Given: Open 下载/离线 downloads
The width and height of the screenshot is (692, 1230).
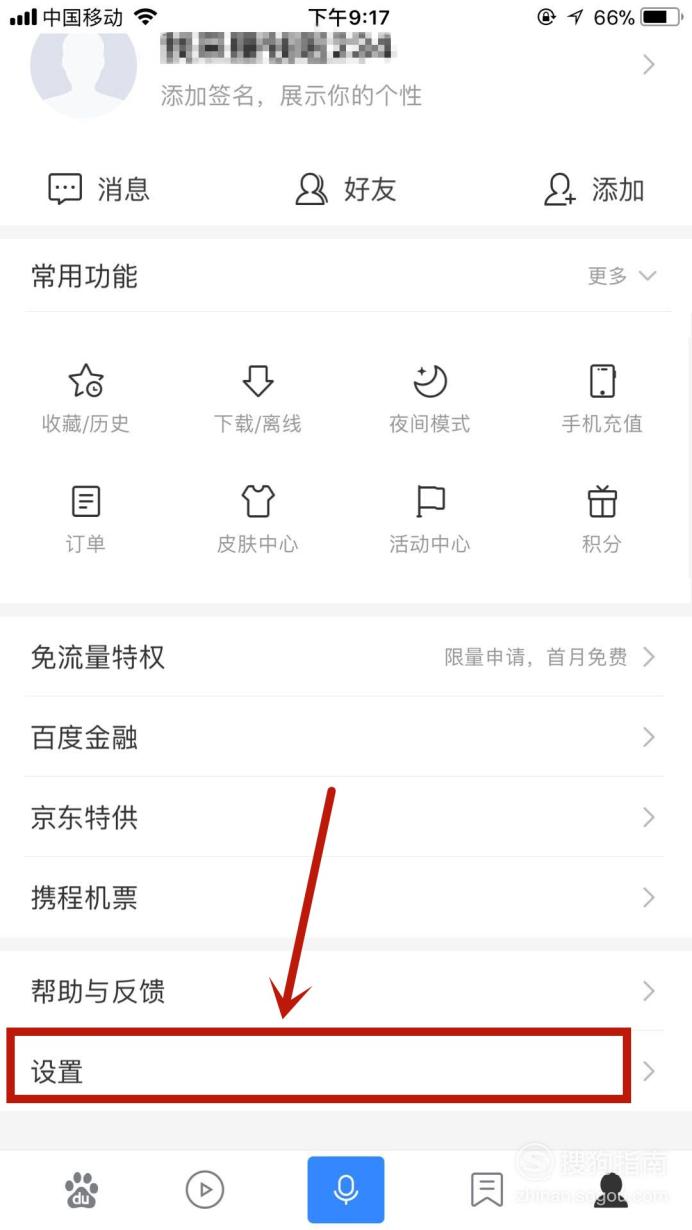Looking at the screenshot, I should click(258, 398).
